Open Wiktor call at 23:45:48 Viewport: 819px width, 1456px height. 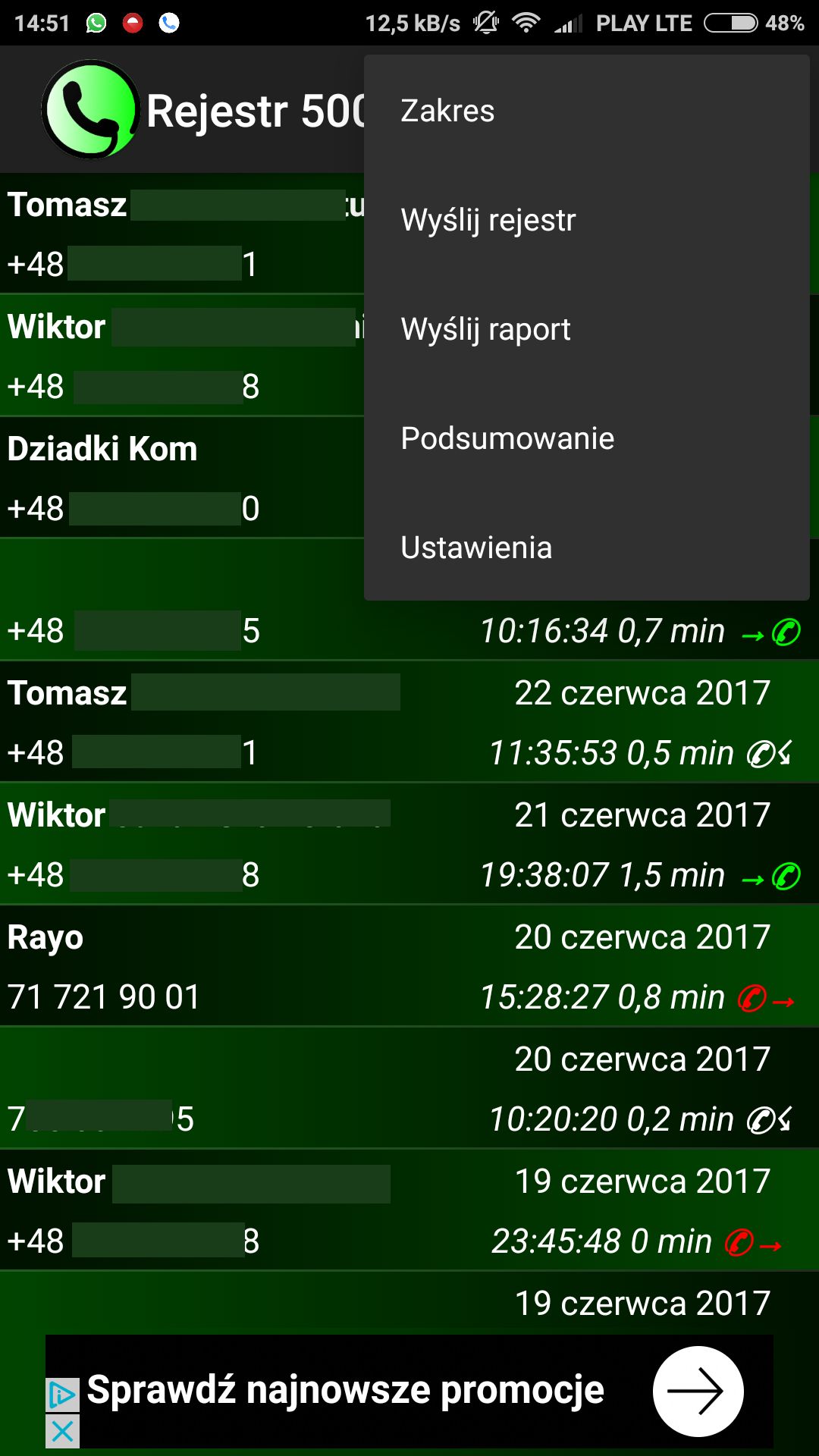(x=409, y=1211)
